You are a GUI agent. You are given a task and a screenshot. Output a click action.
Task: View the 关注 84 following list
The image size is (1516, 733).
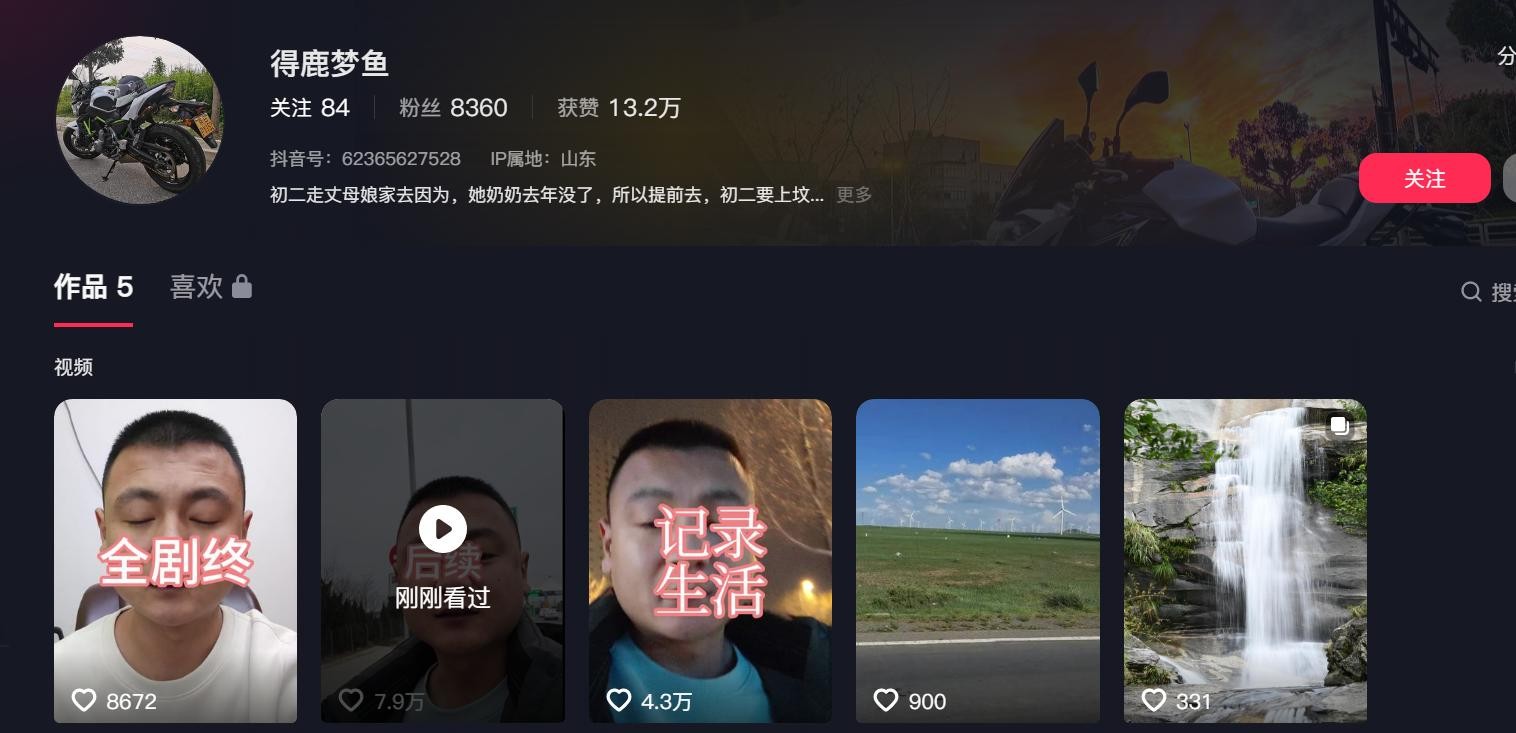click(309, 108)
